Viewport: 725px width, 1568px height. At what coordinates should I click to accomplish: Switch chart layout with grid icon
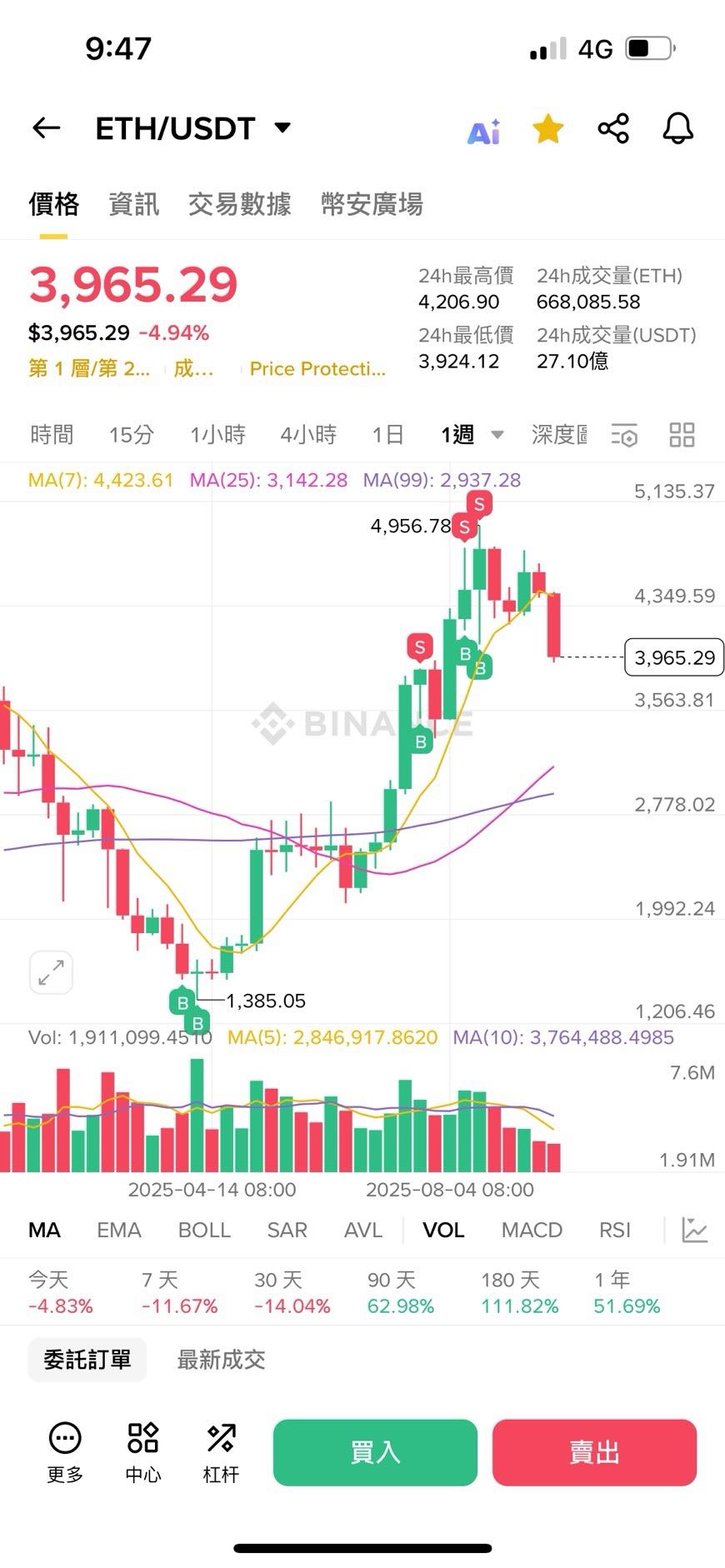click(x=682, y=434)
